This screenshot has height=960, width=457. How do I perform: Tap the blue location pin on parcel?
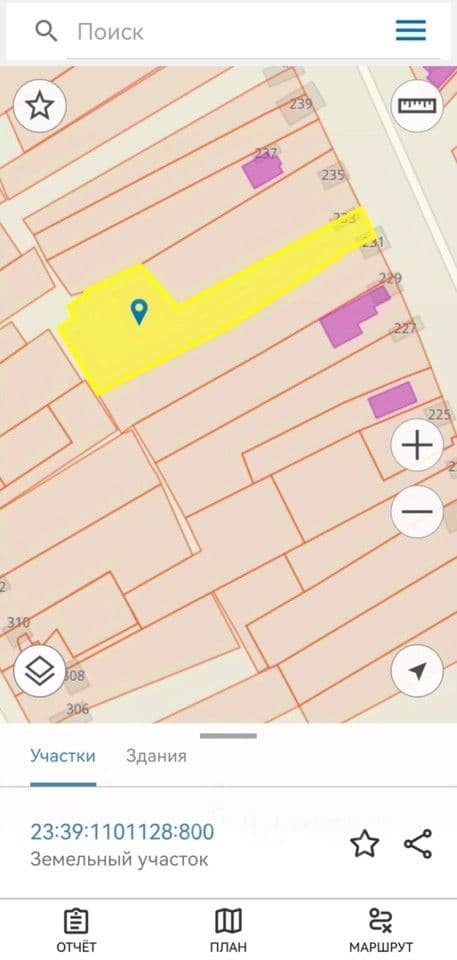click(x=140, y=312)
